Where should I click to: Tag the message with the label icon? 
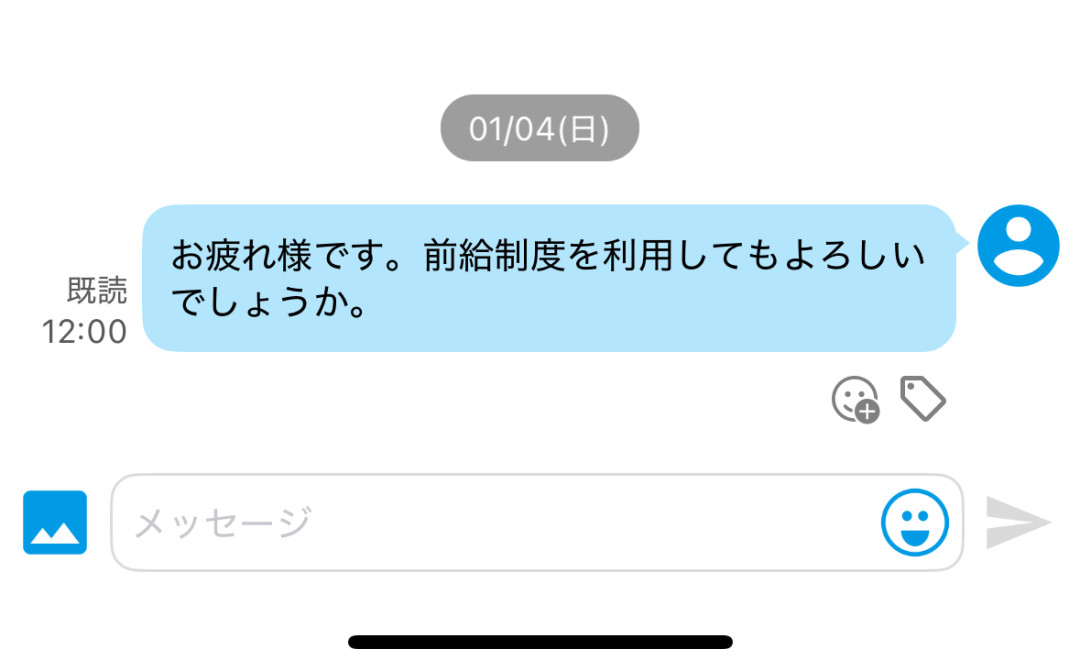pos(922,399)
